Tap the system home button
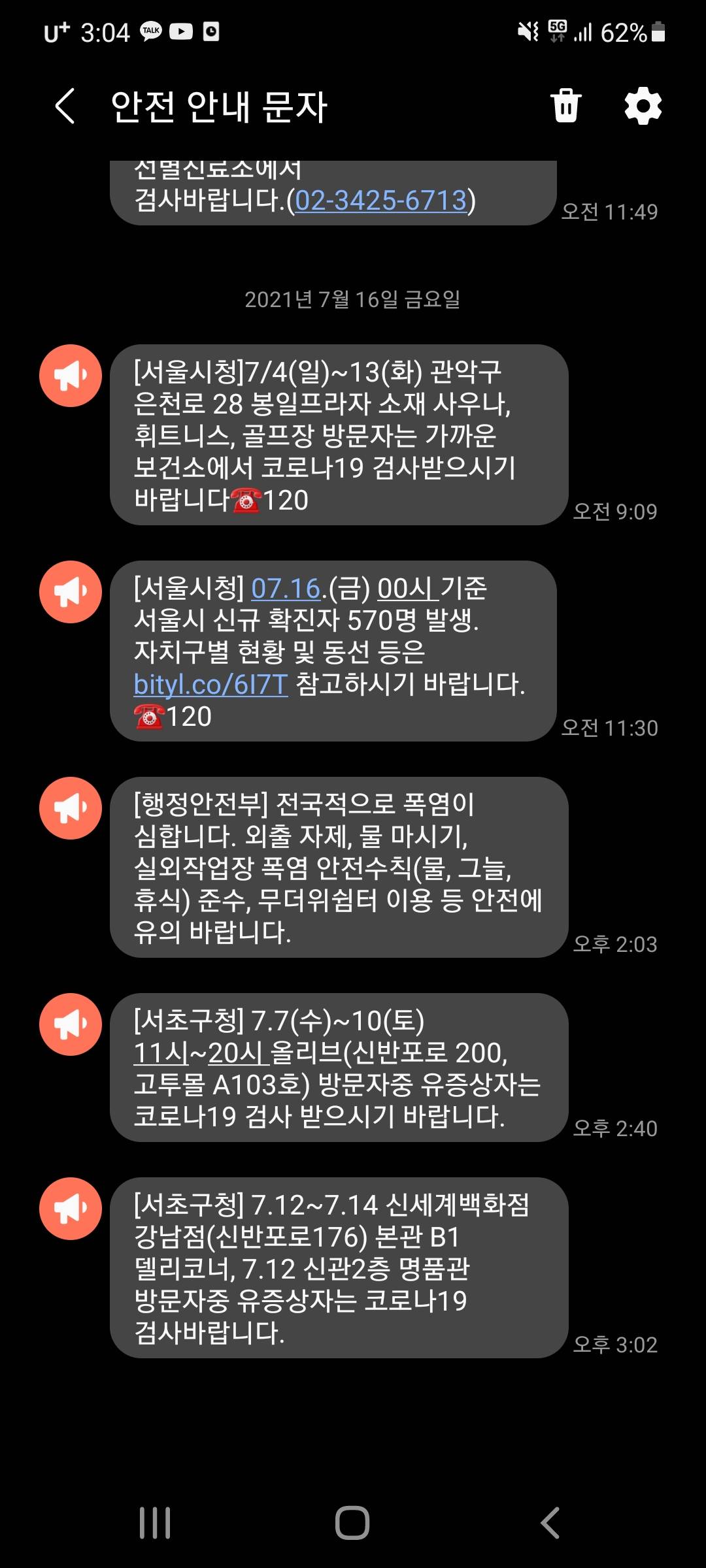The image size is (706, 1568). coord(352,1522)
